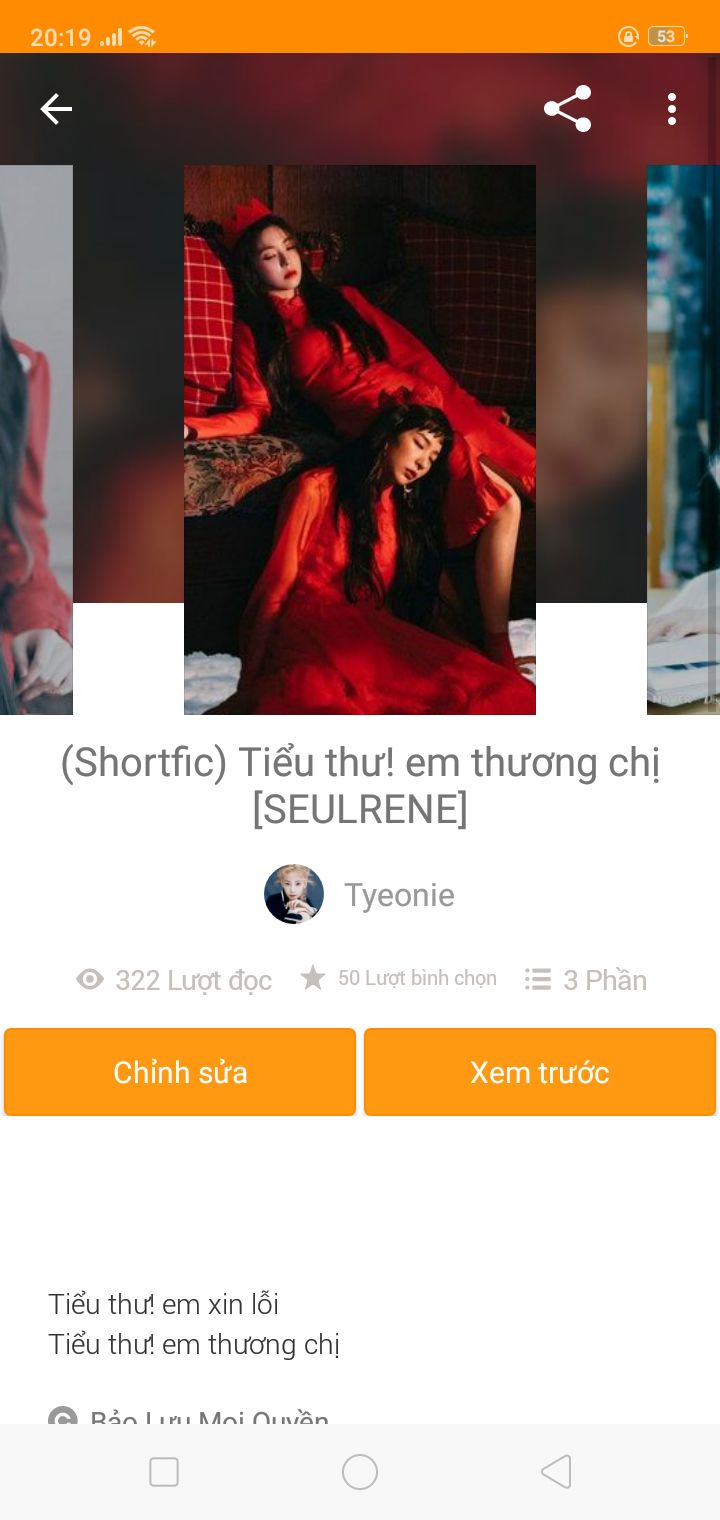The image size is (720, 1520).
Task: Open author Tyeonie's profile
Action: (x=359, y=894)
